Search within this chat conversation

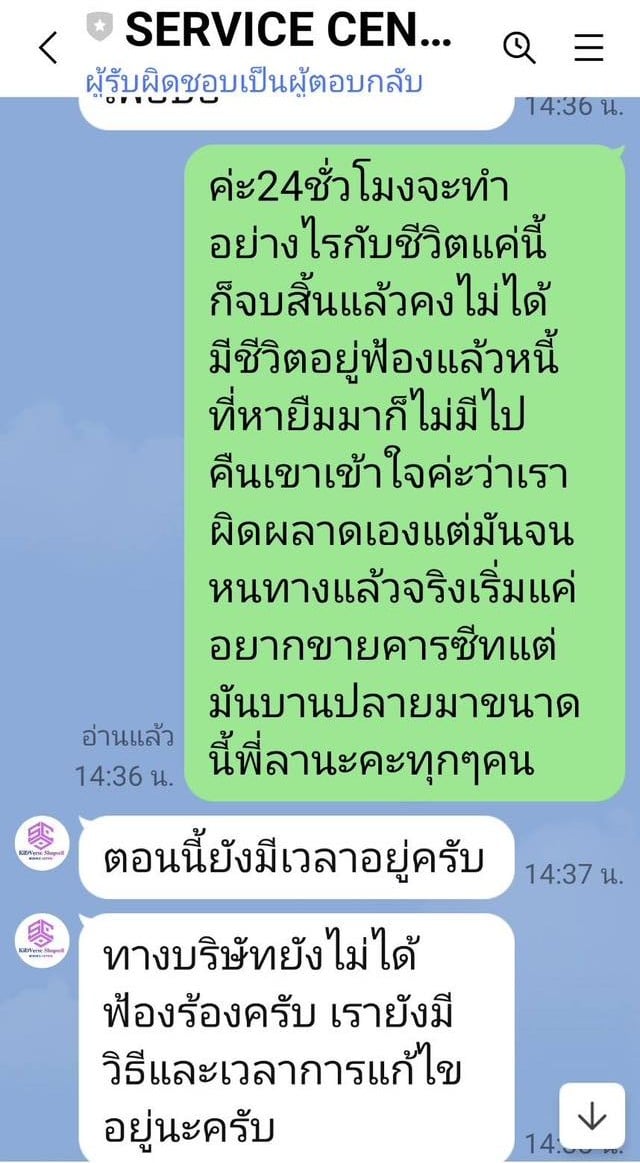519,47
